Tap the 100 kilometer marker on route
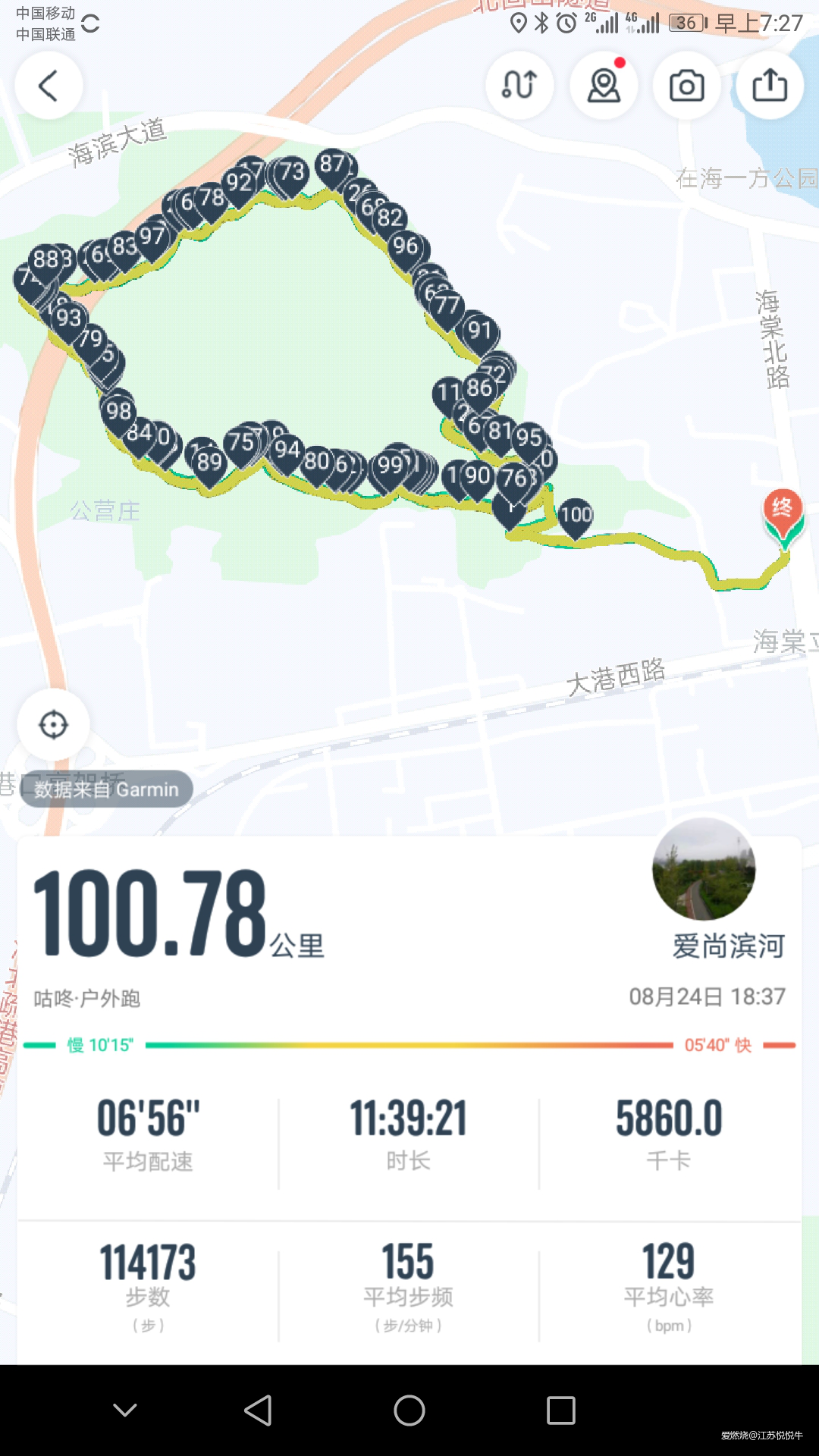819x1456 pixels. 576,514
